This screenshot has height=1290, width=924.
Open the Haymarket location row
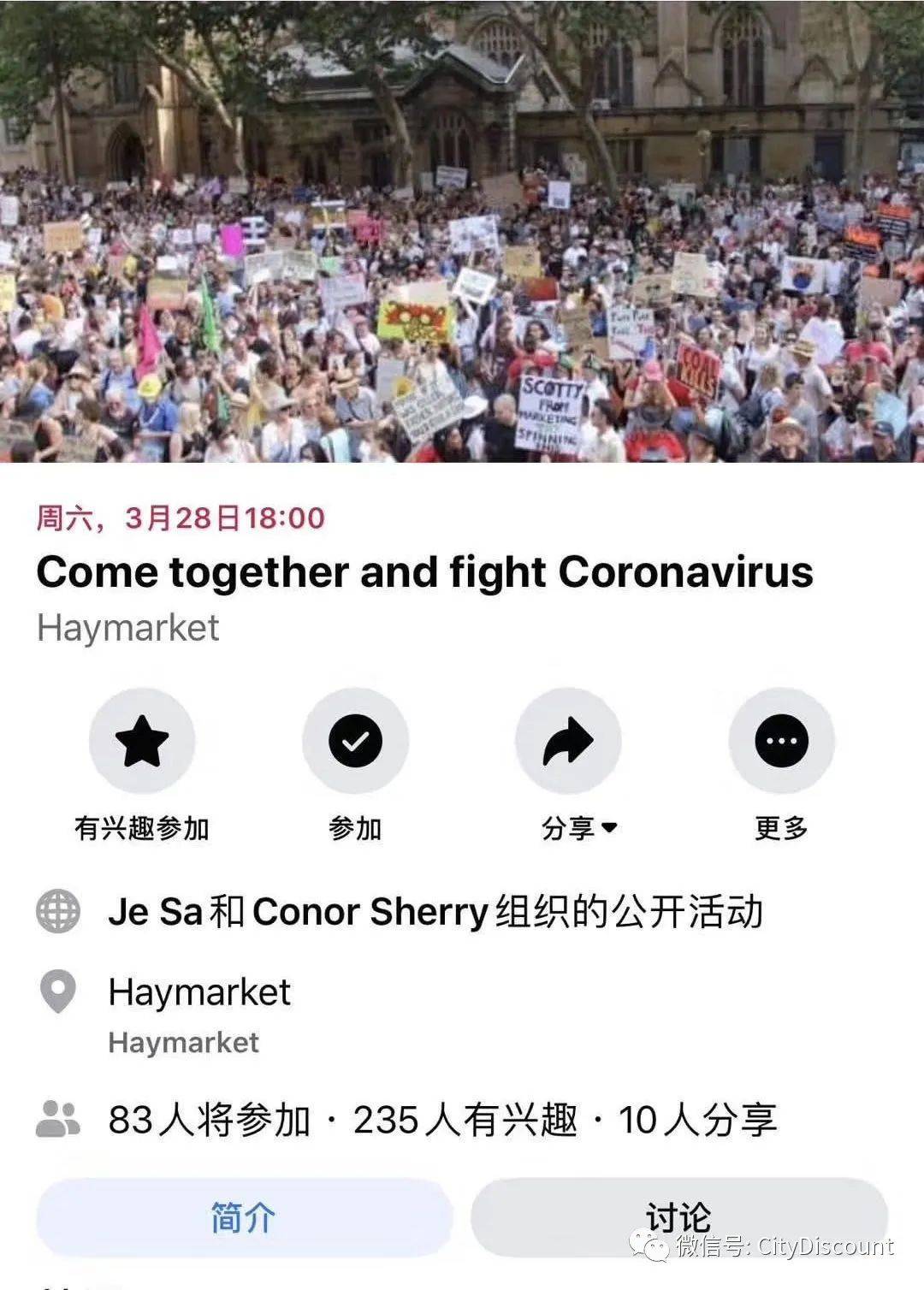198,993
